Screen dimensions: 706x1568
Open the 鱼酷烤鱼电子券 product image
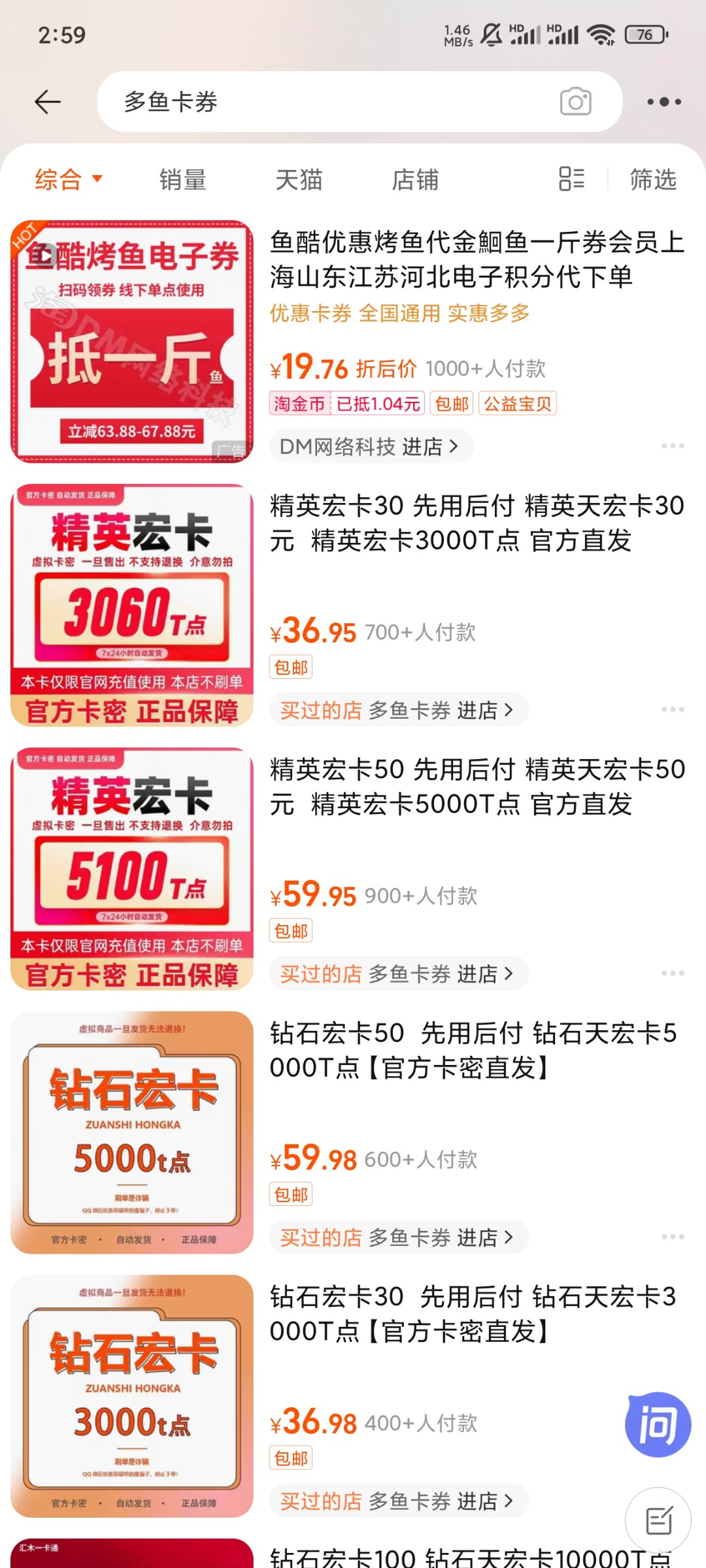[132, 342]
